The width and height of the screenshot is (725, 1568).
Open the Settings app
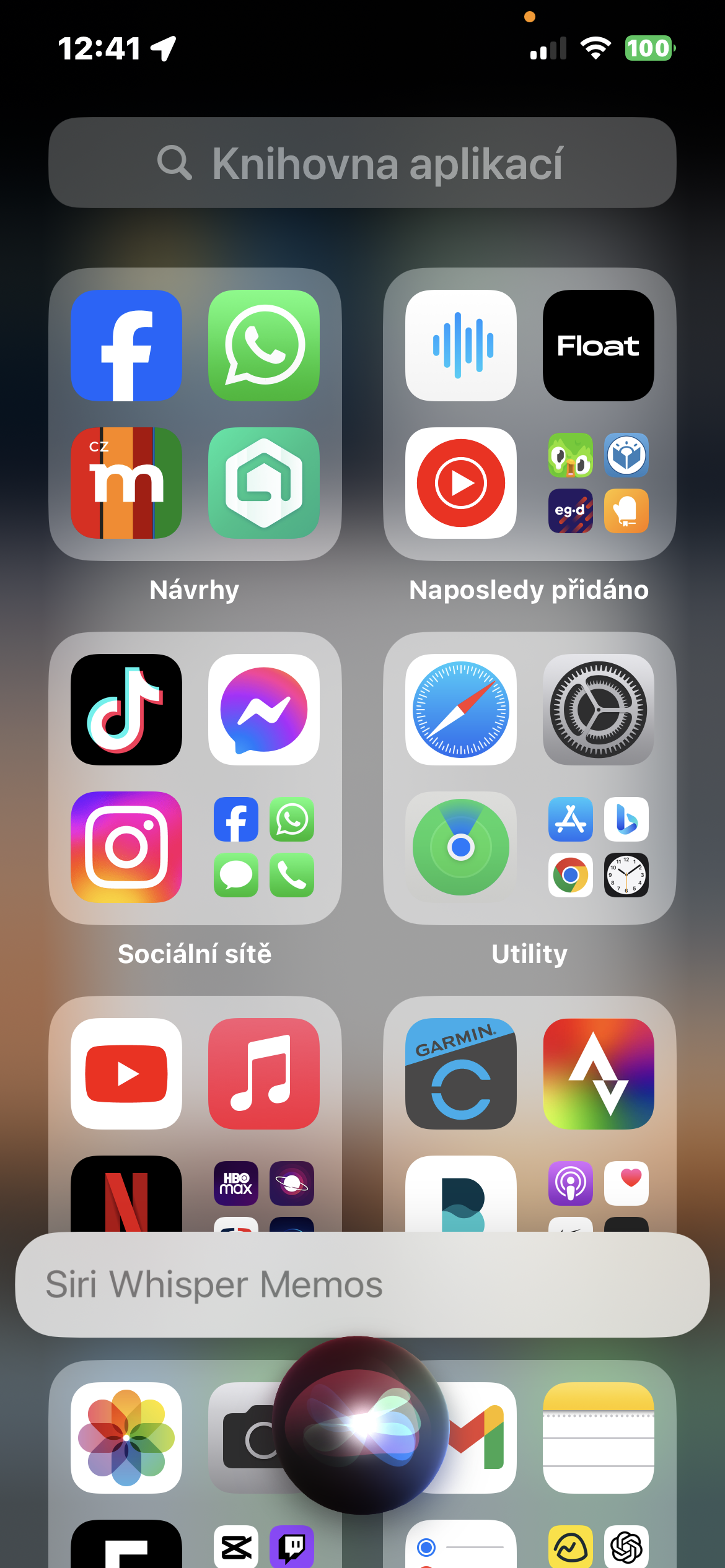598,710
